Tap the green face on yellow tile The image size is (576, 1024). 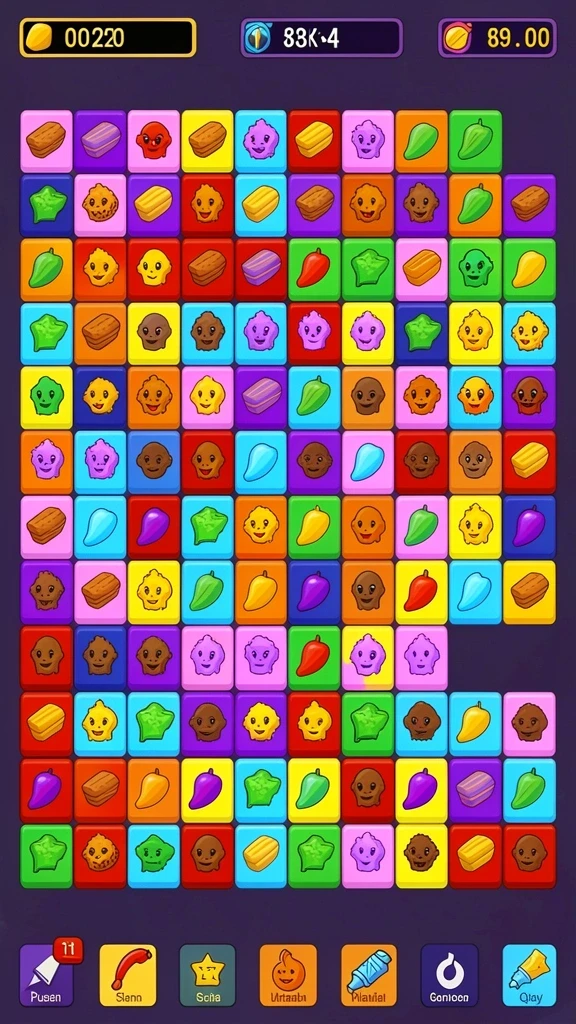[x=46, y=398]
